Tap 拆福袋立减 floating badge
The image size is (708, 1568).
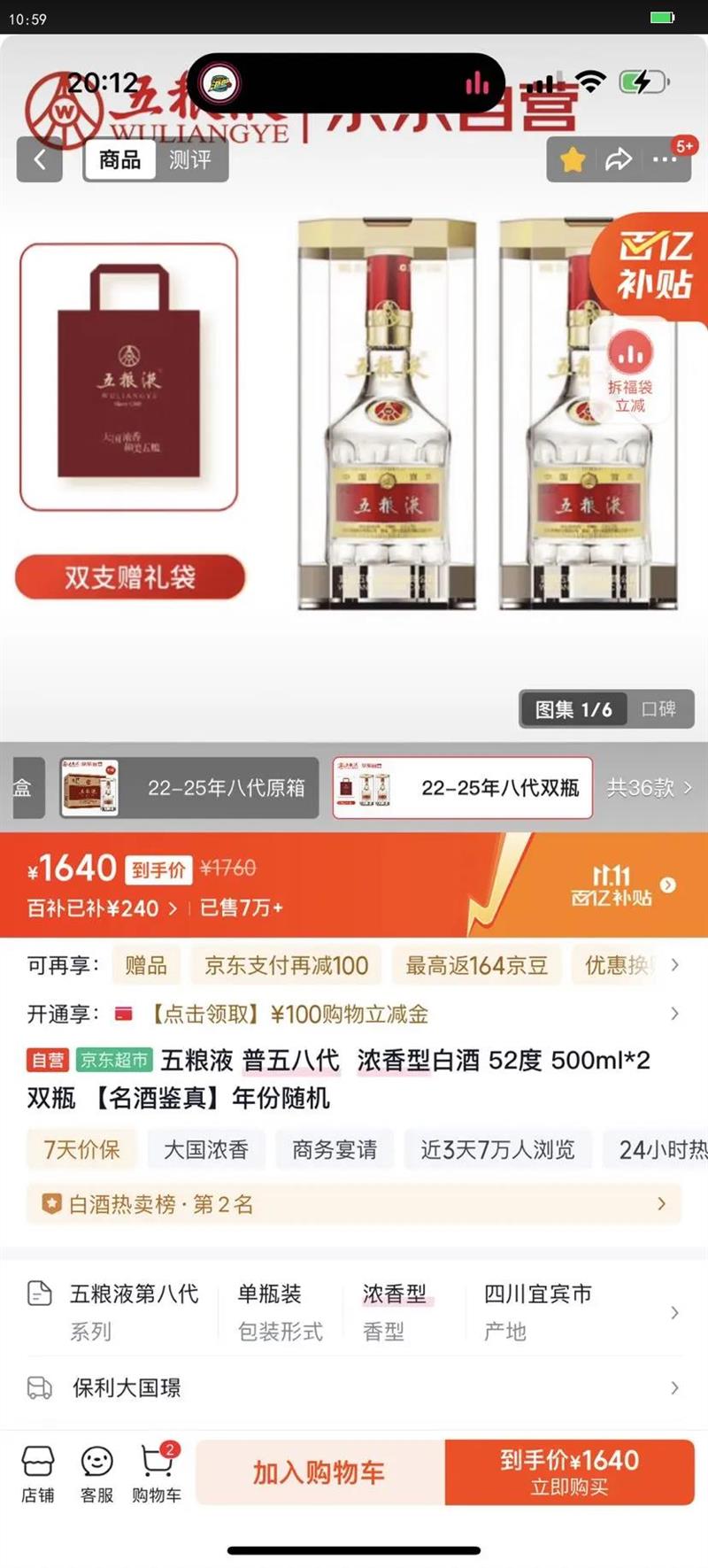pyautogui.click(x=630, y=373)
